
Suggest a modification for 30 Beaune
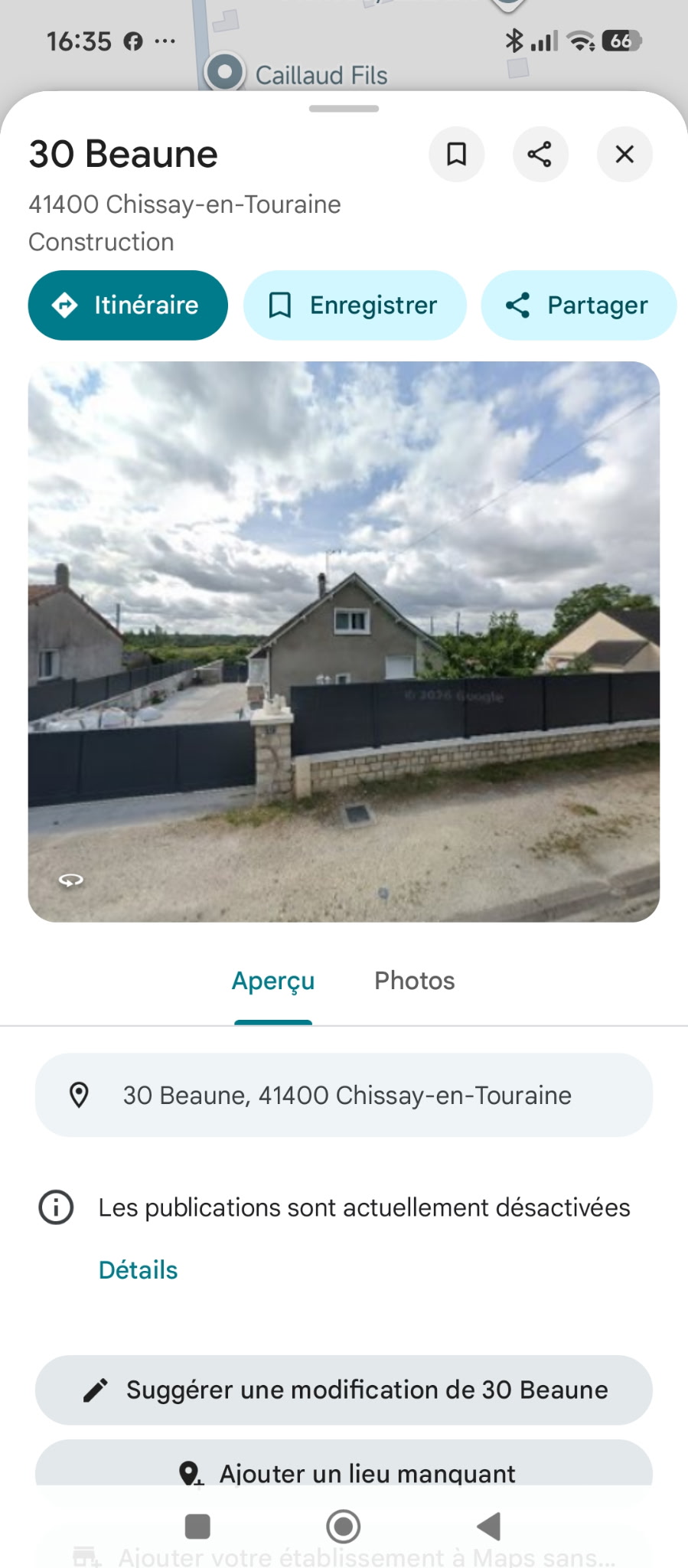(344, 1390)
